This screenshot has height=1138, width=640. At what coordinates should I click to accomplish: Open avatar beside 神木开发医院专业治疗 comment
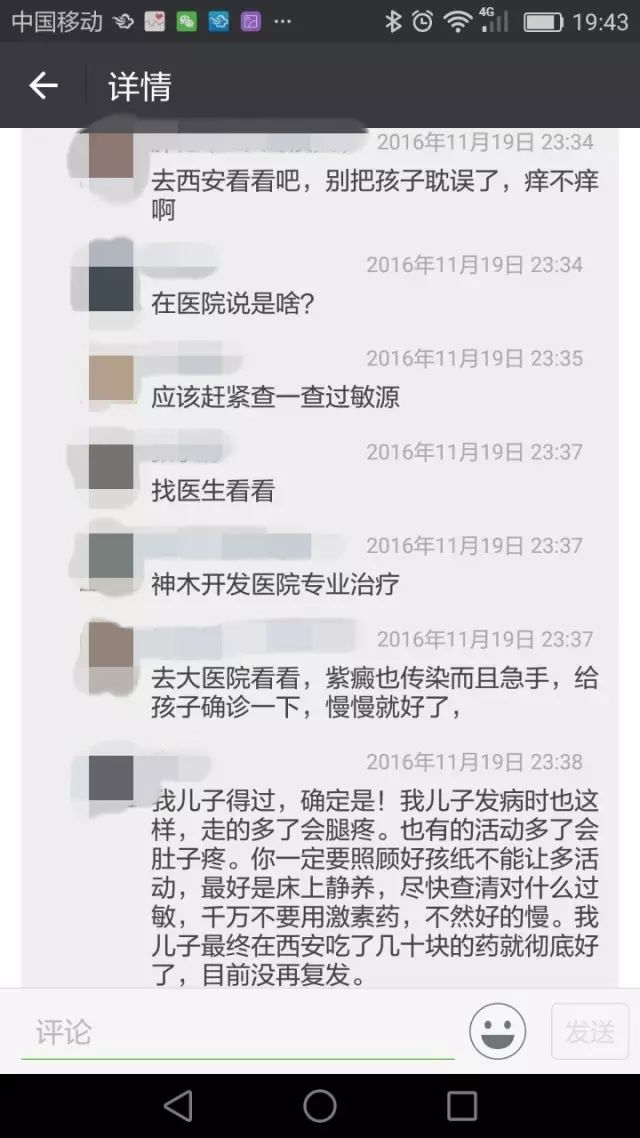111,557
